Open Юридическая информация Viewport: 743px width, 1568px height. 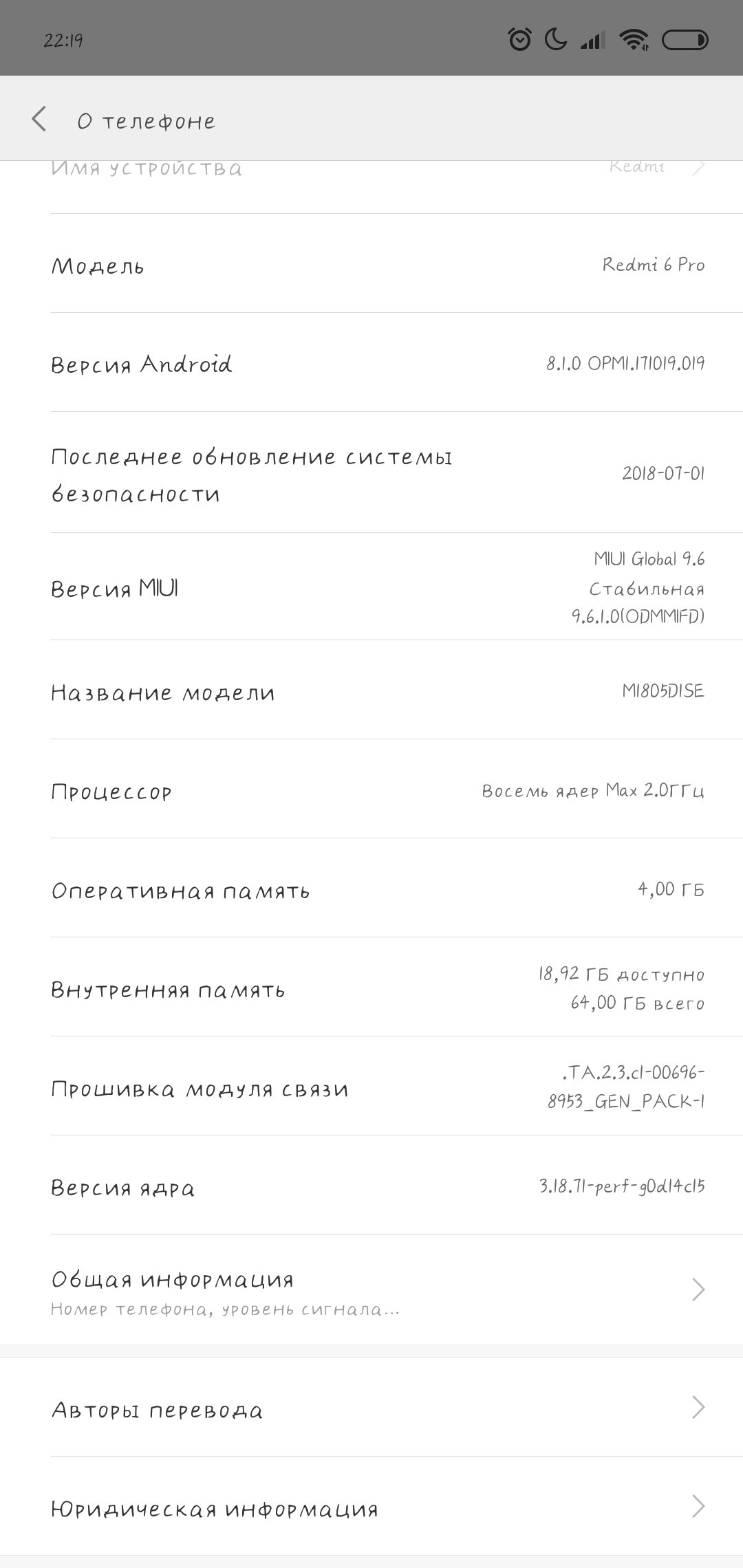tap(371, 1506)
